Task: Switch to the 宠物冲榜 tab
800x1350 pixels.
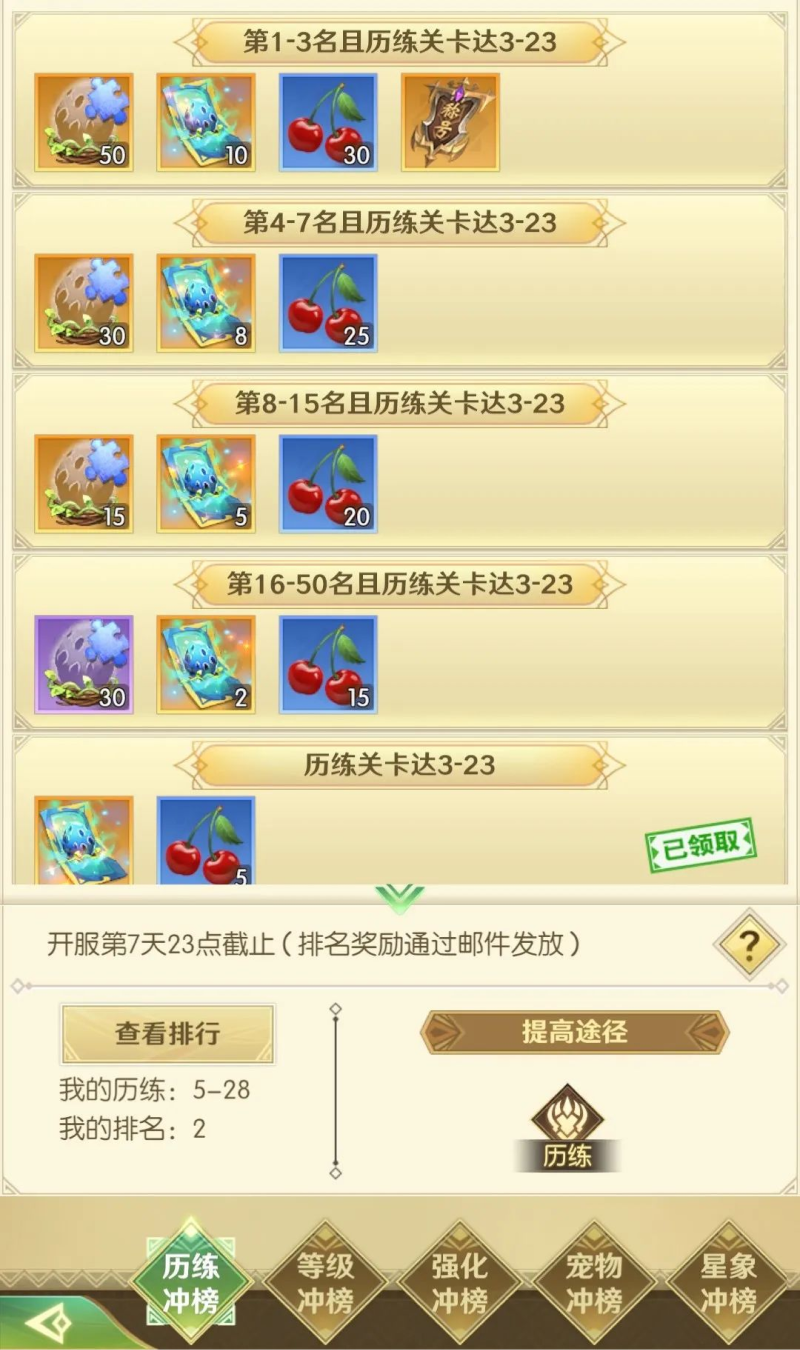Action: point(594,1283)
